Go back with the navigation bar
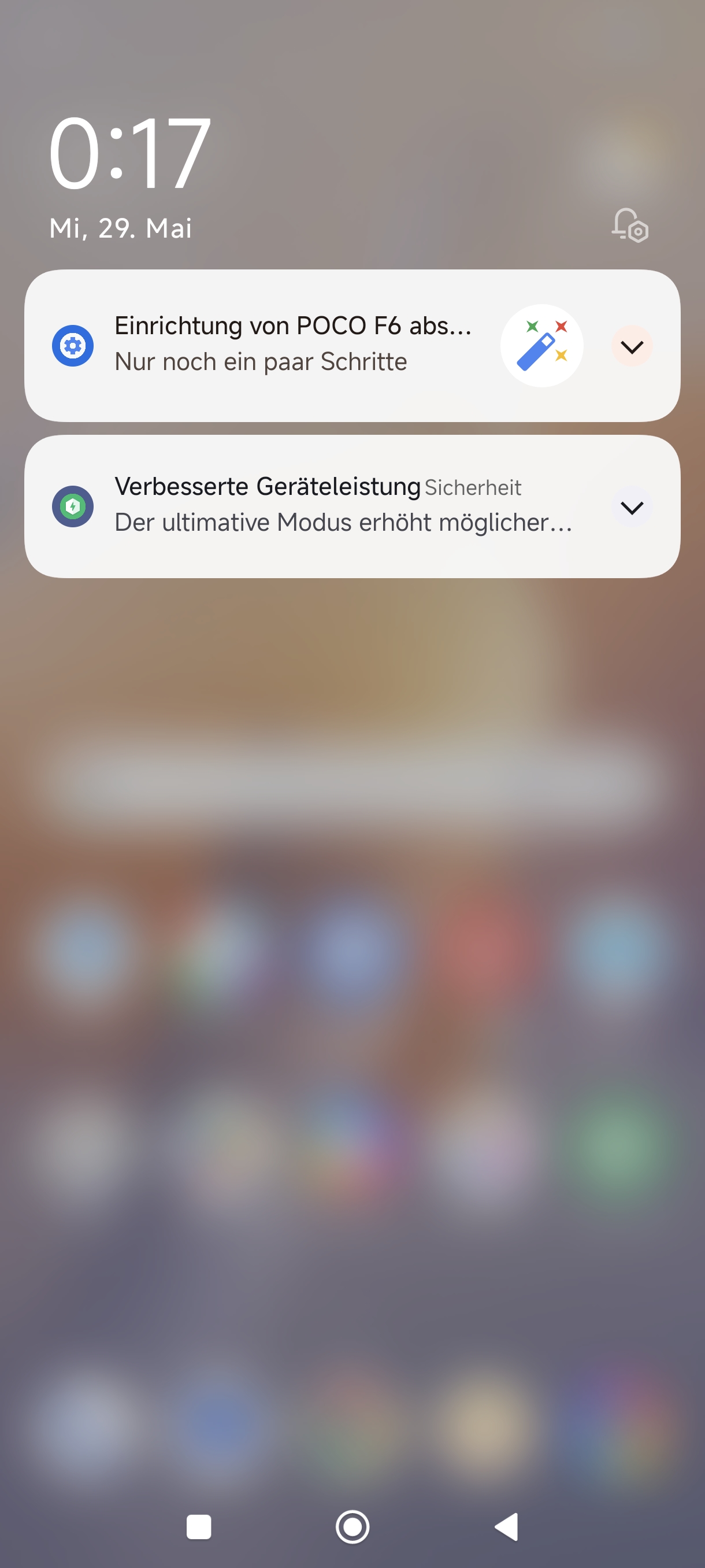The width and height of the screenshot is (705, 1568). (507, 1526)
